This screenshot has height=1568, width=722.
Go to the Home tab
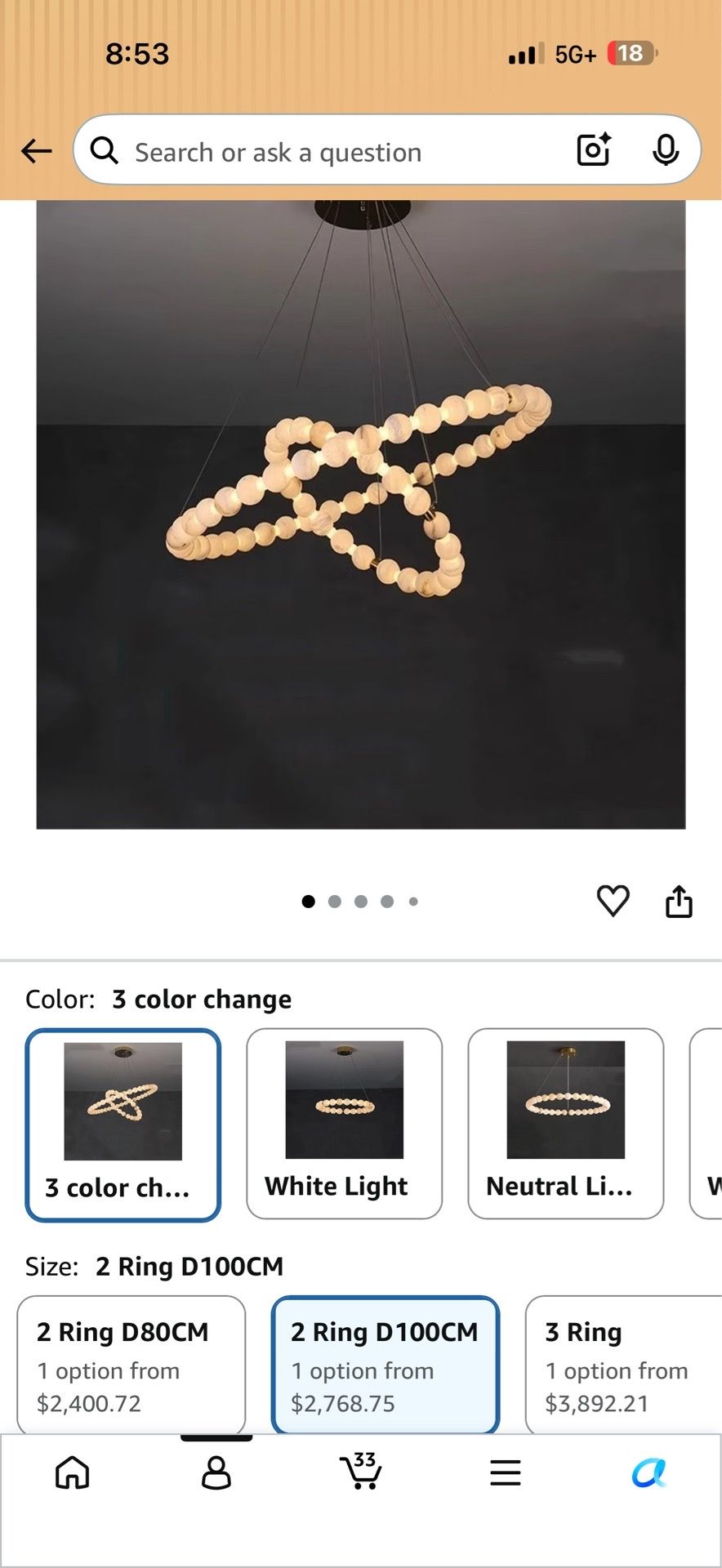point(73,1473)
